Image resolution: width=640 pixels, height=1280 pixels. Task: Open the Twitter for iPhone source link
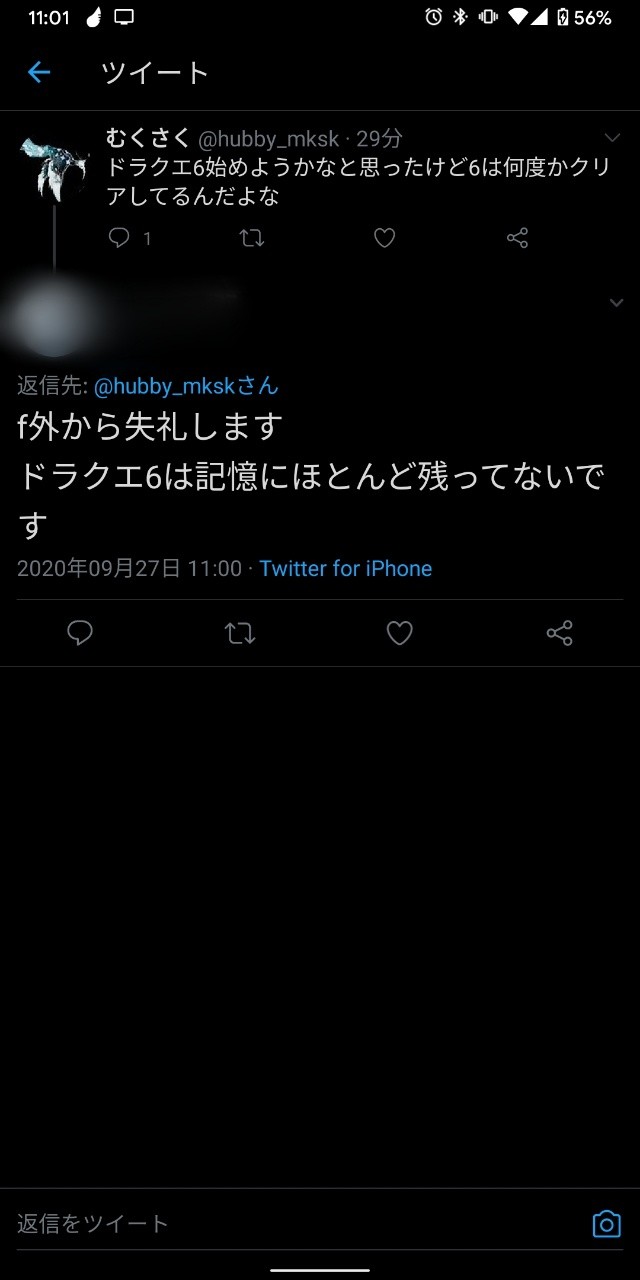click(x=346, y=569)
